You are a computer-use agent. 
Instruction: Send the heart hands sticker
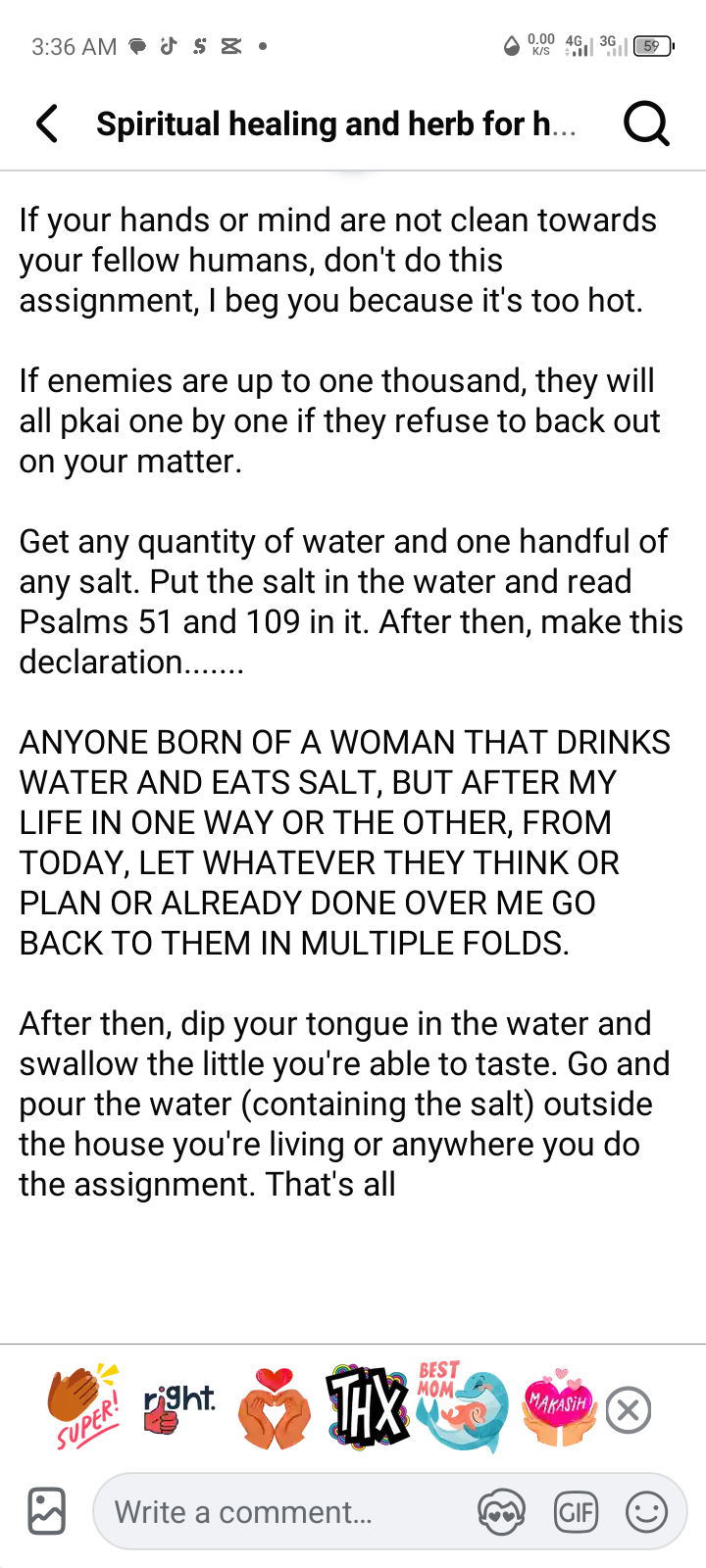tap(275, 1409)
